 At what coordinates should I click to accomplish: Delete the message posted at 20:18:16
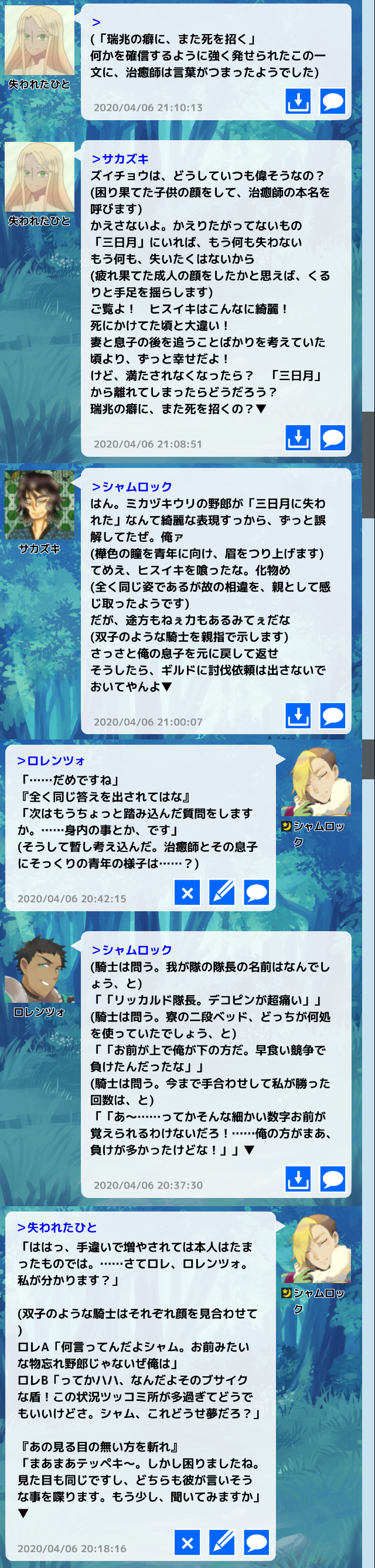(x=187, y=1542)
